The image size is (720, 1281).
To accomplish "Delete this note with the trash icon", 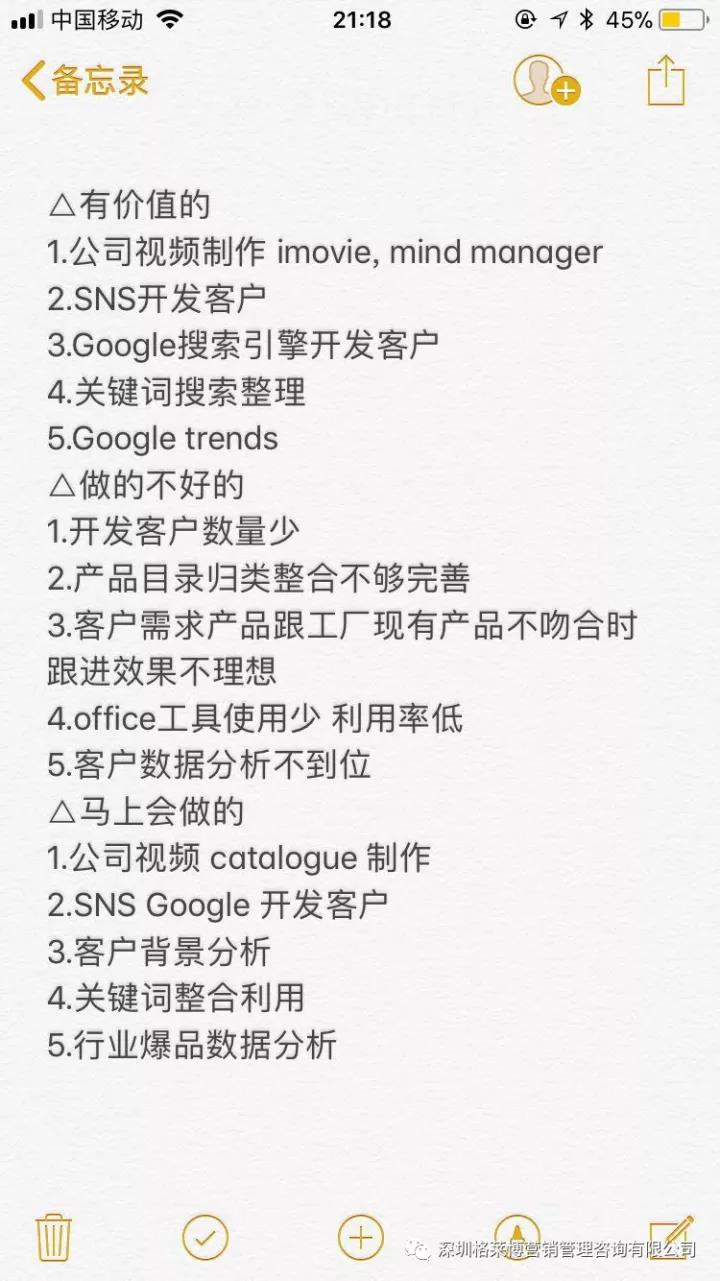I will point(52,1237).
